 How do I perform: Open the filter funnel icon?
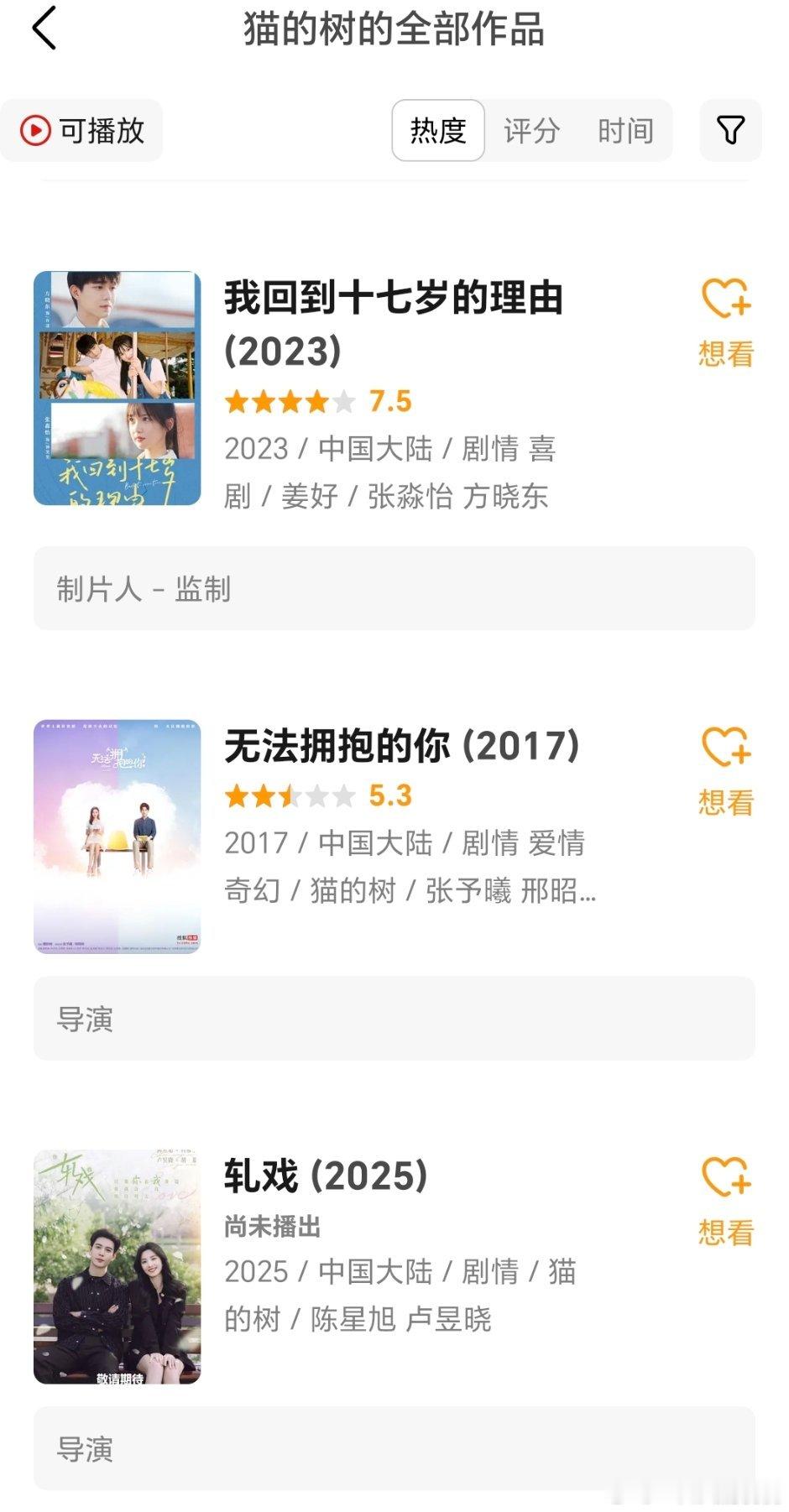730,130
